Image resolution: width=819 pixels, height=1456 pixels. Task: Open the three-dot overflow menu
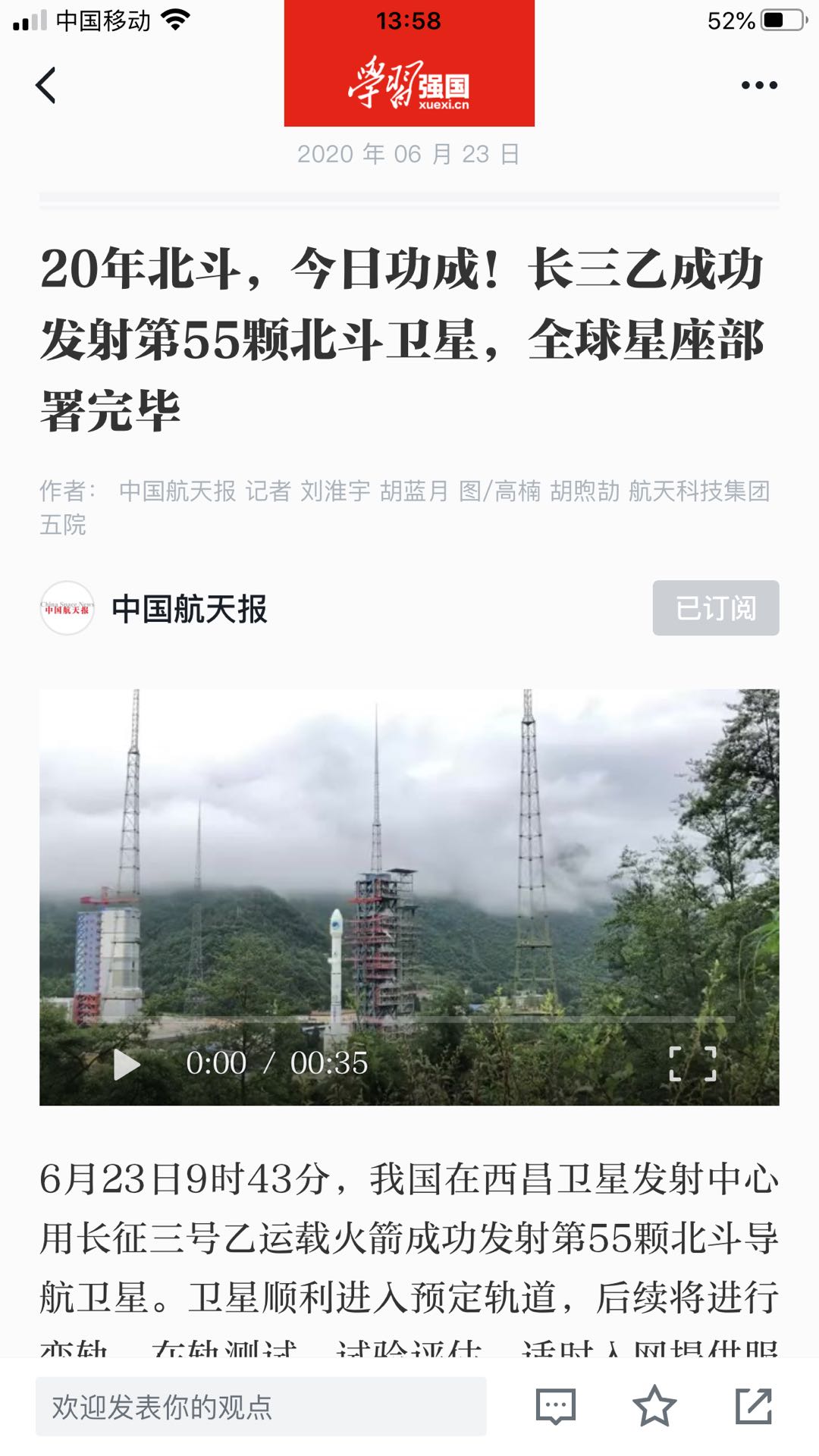point(759,85)
